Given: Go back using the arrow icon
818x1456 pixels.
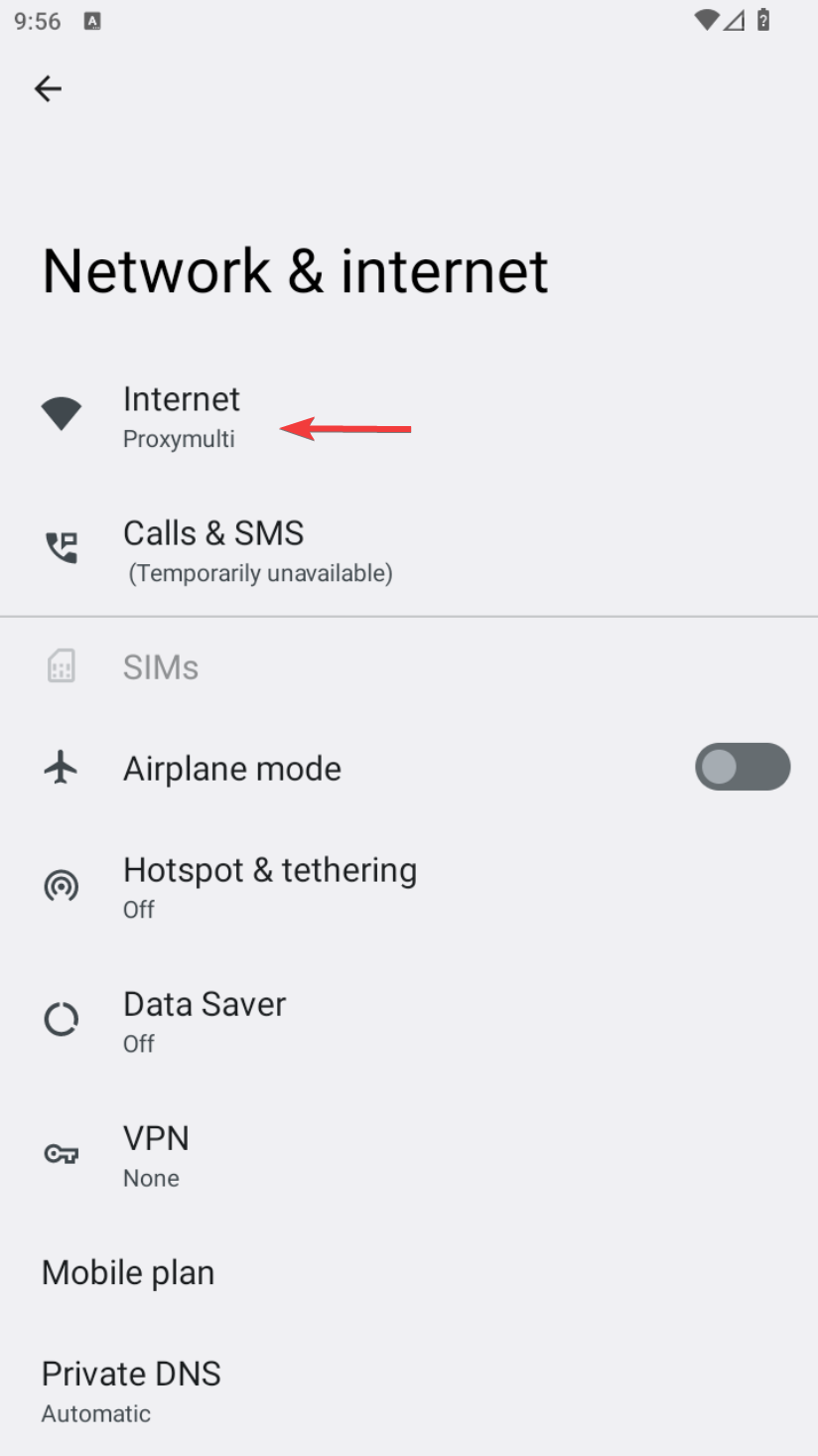Looking at the screenshot, I should 48,88.
